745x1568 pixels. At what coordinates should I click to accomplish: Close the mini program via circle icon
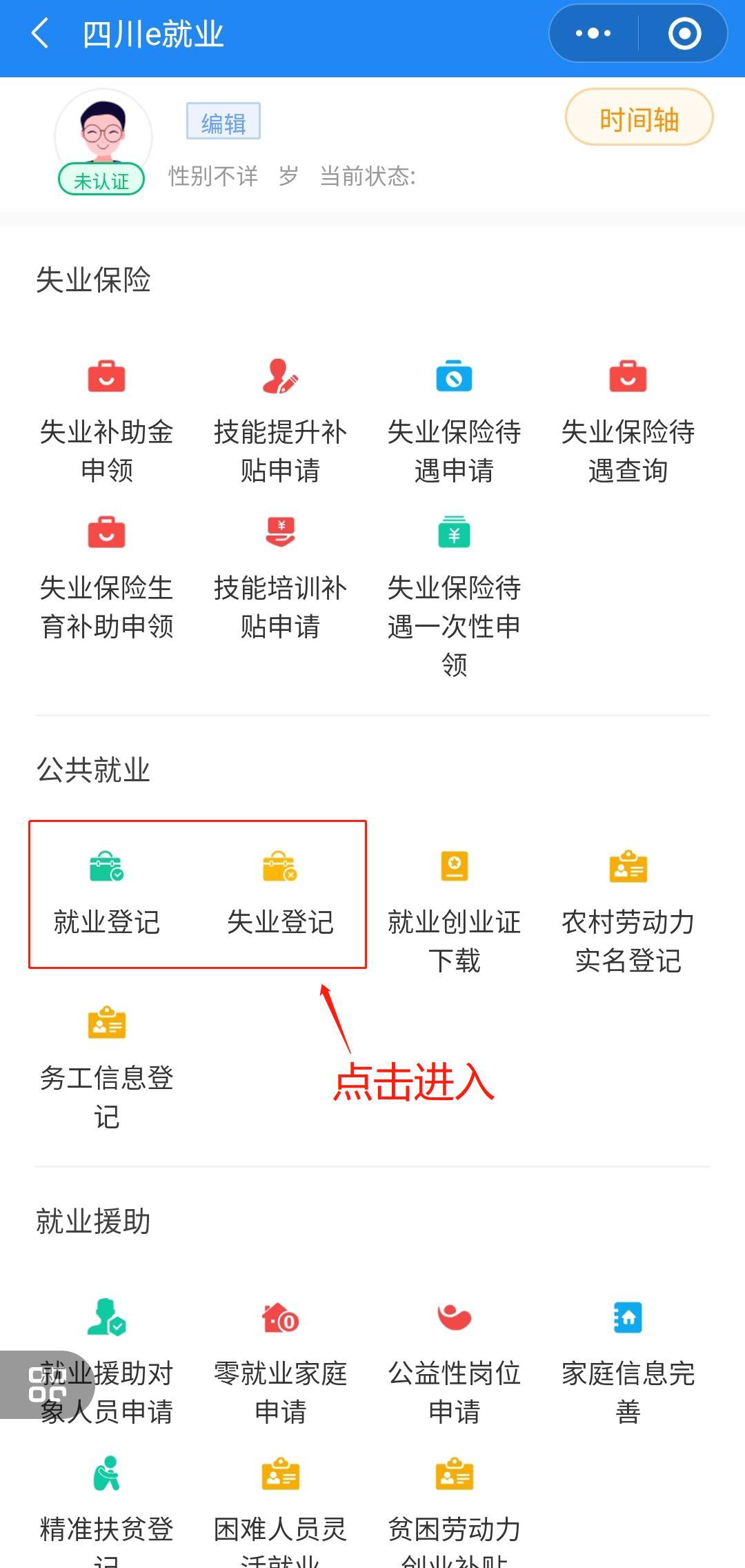[x=684, y=33]
